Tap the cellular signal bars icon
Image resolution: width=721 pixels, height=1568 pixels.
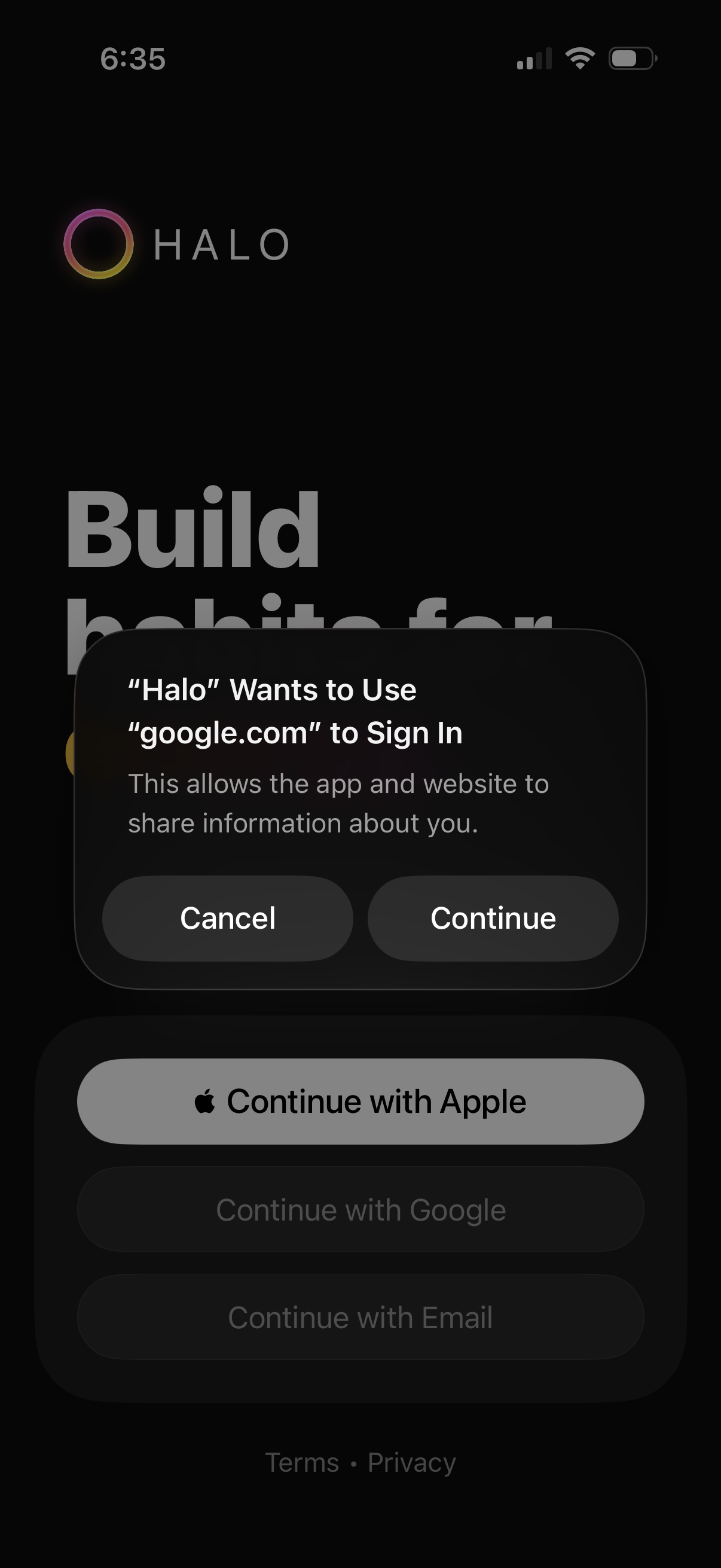click(x=534, y=58)
